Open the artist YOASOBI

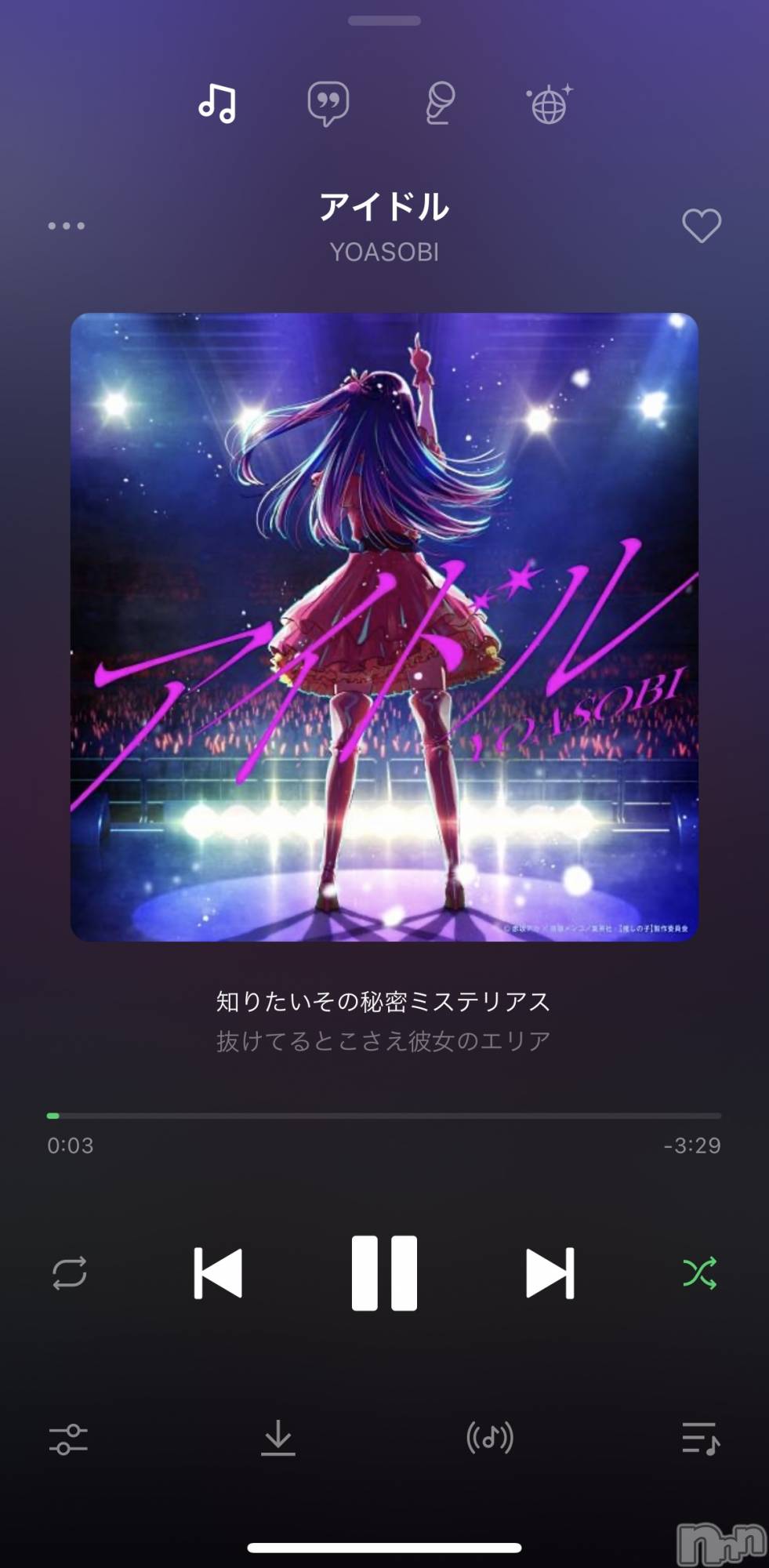coord(384,252)
